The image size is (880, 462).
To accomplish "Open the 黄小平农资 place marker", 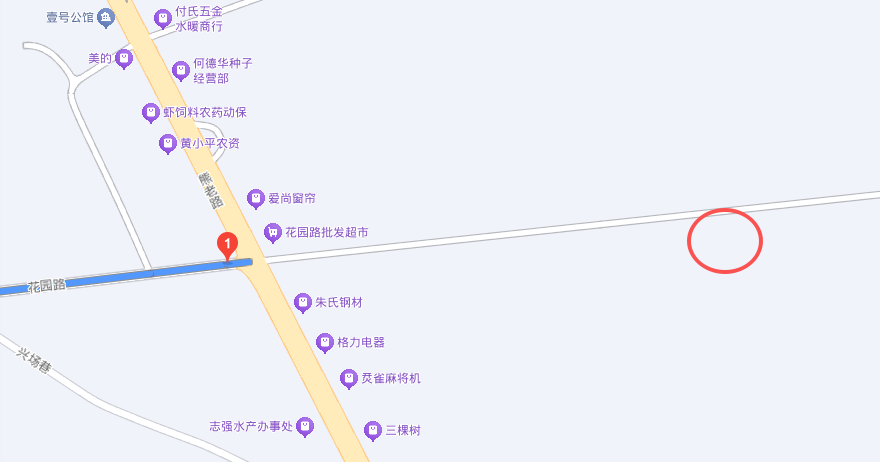I will (167, 143).
